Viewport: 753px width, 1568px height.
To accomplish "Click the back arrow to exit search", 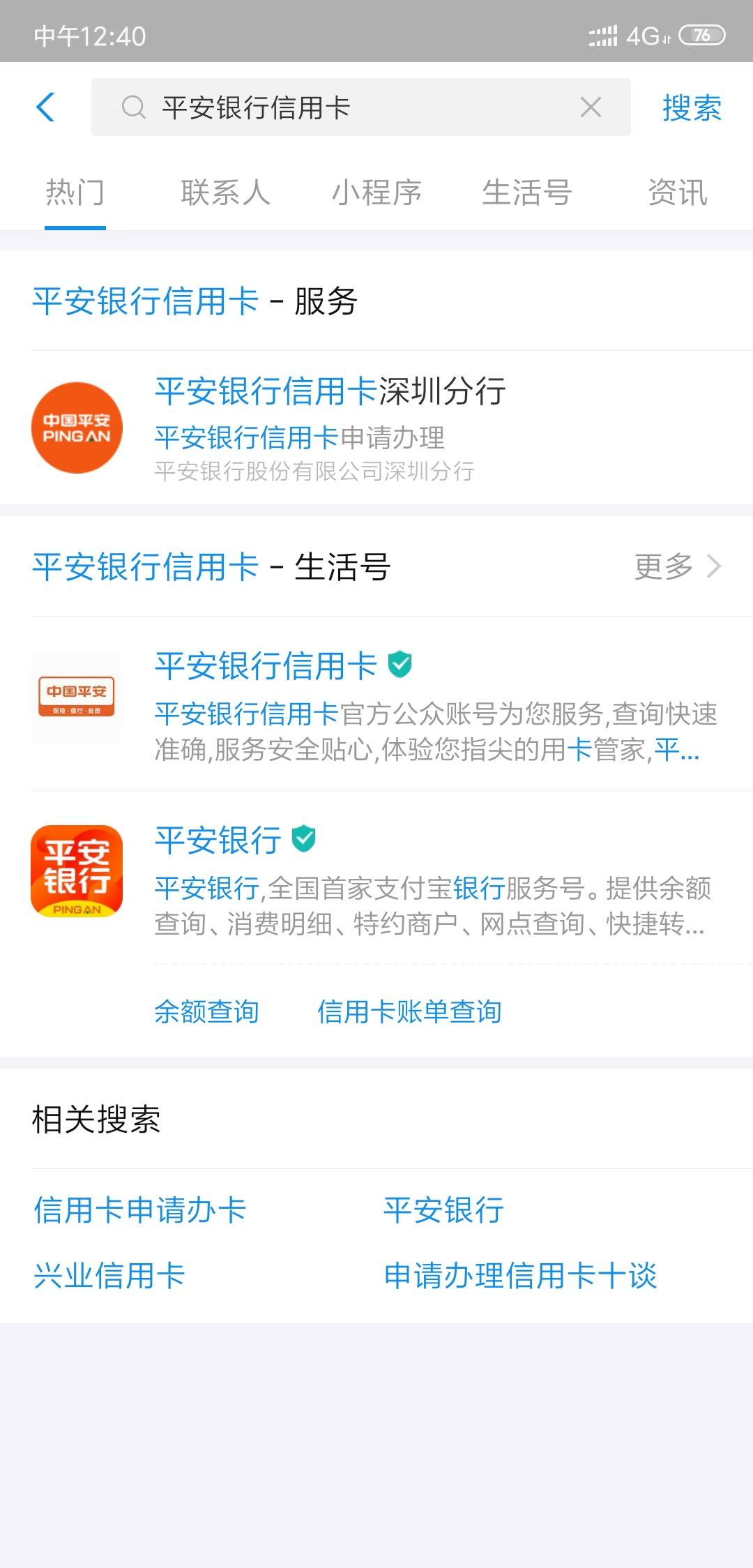I will tap(44, 108).
